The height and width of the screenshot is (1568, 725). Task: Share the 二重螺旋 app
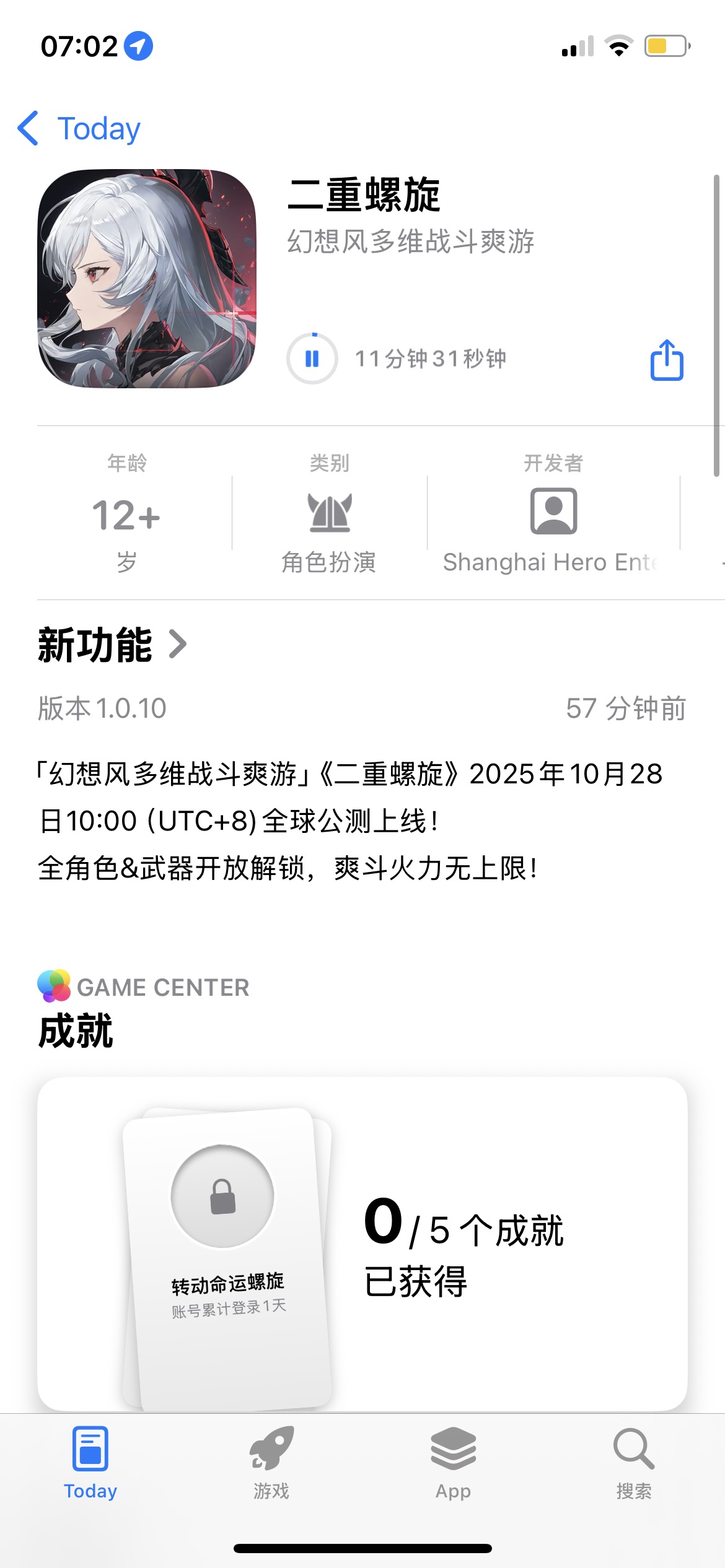(x=667, y=360)
